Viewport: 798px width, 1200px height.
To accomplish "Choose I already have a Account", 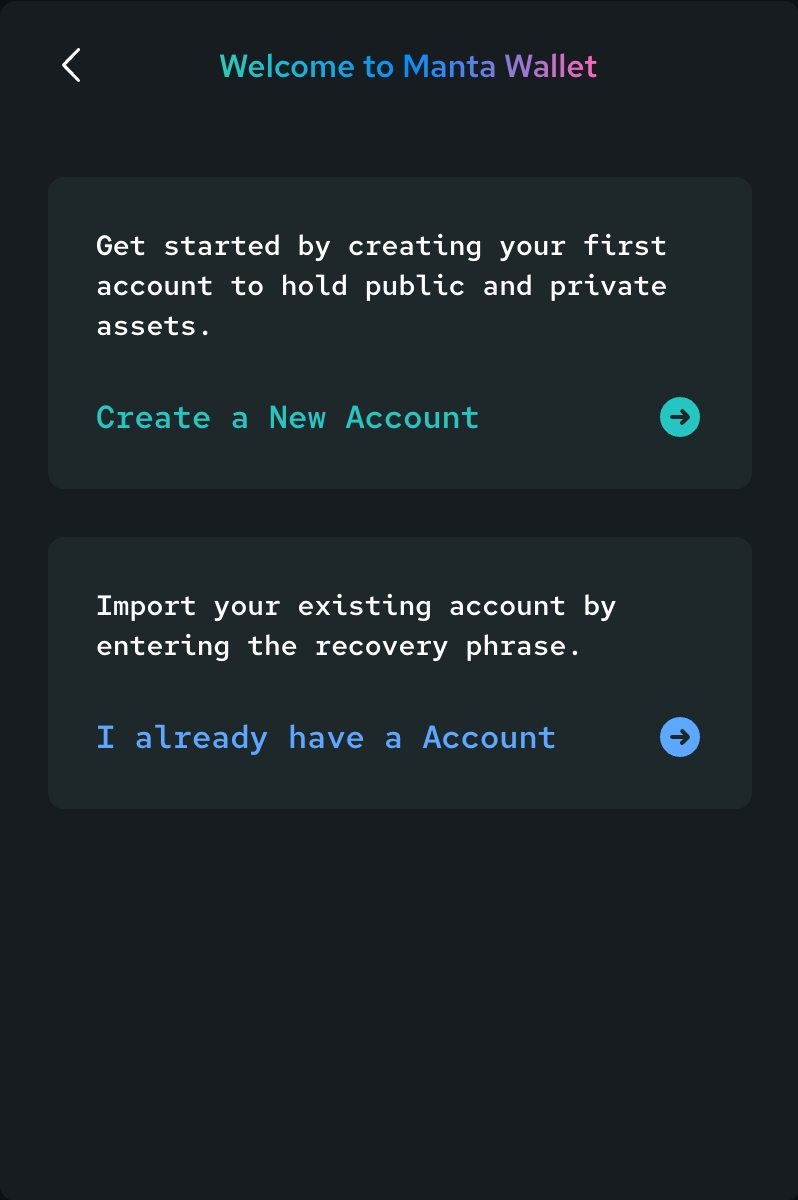I will pyautogui.click(x=326, y=738).
